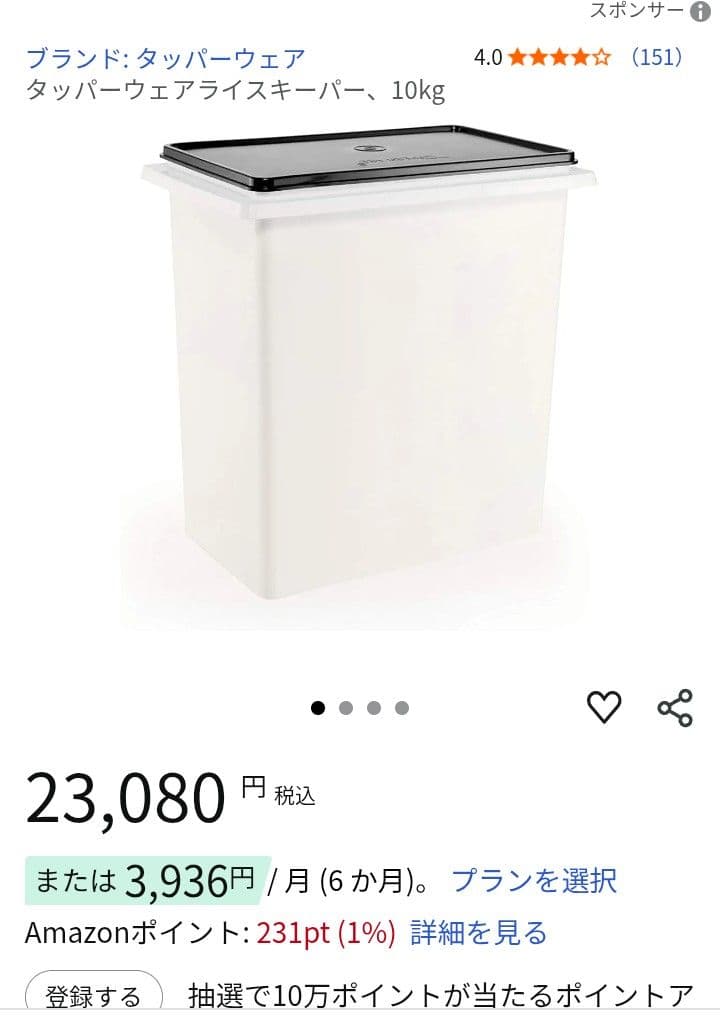
Task: Select the third carousel dot
Action: pos(373,705)
